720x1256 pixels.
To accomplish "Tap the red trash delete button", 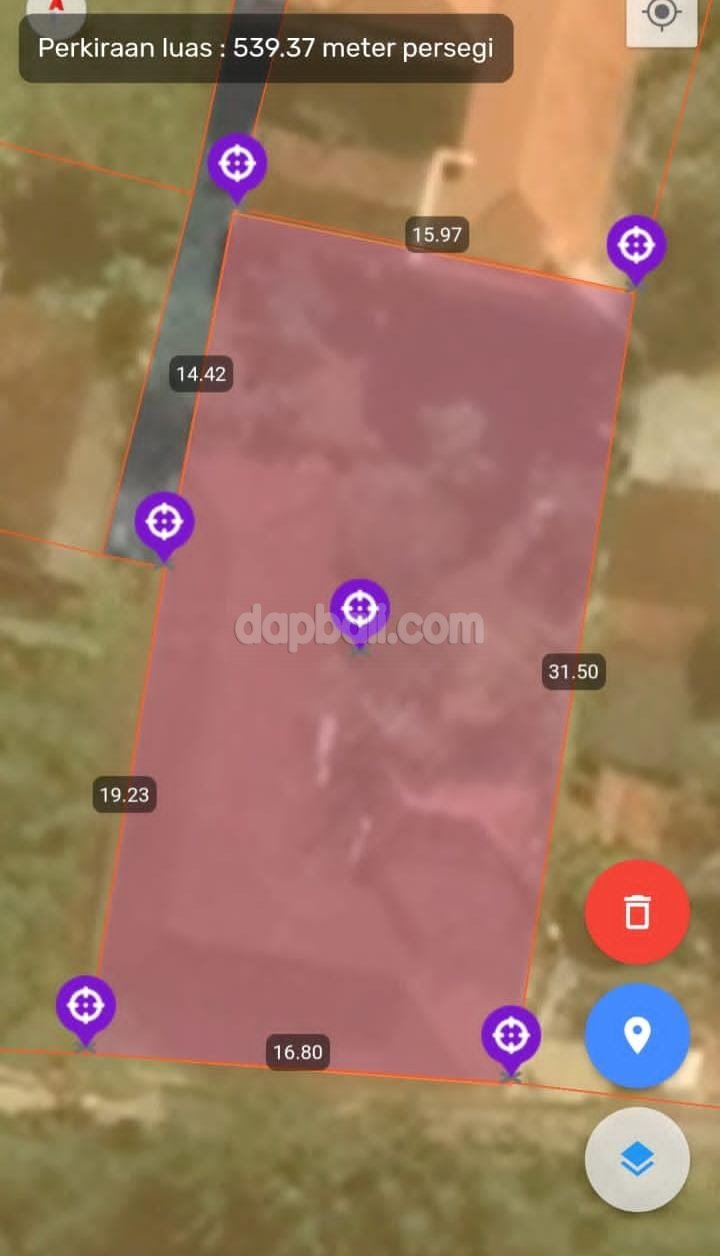I will [637, 912].
